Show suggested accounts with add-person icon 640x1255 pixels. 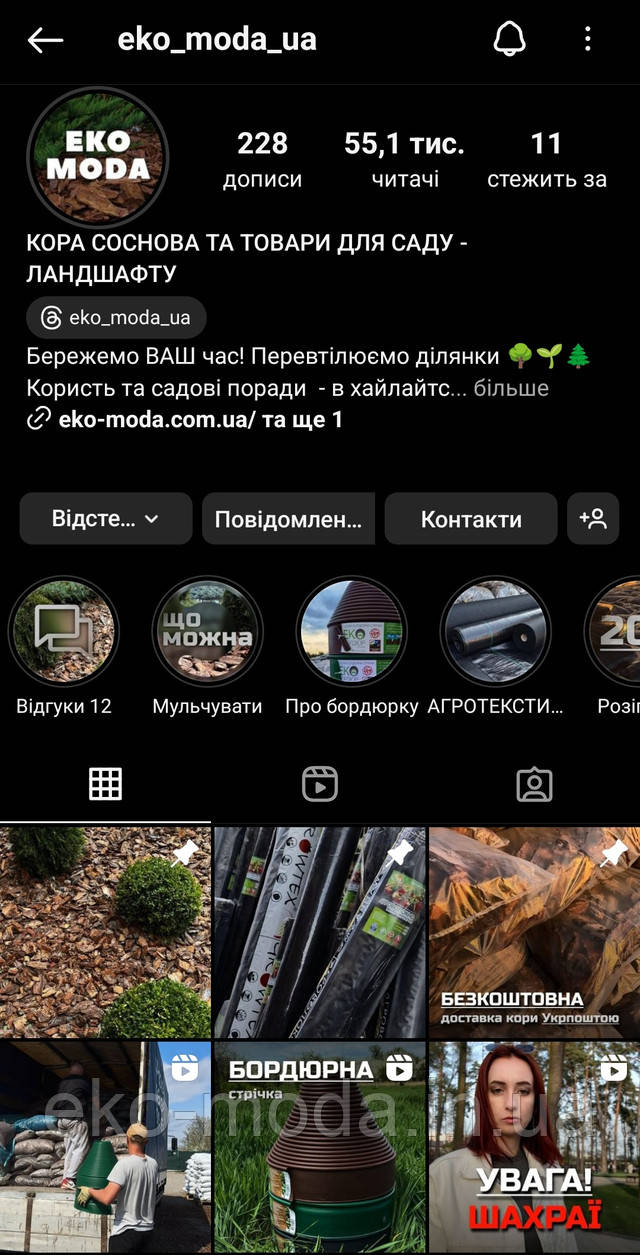(593, 518)
